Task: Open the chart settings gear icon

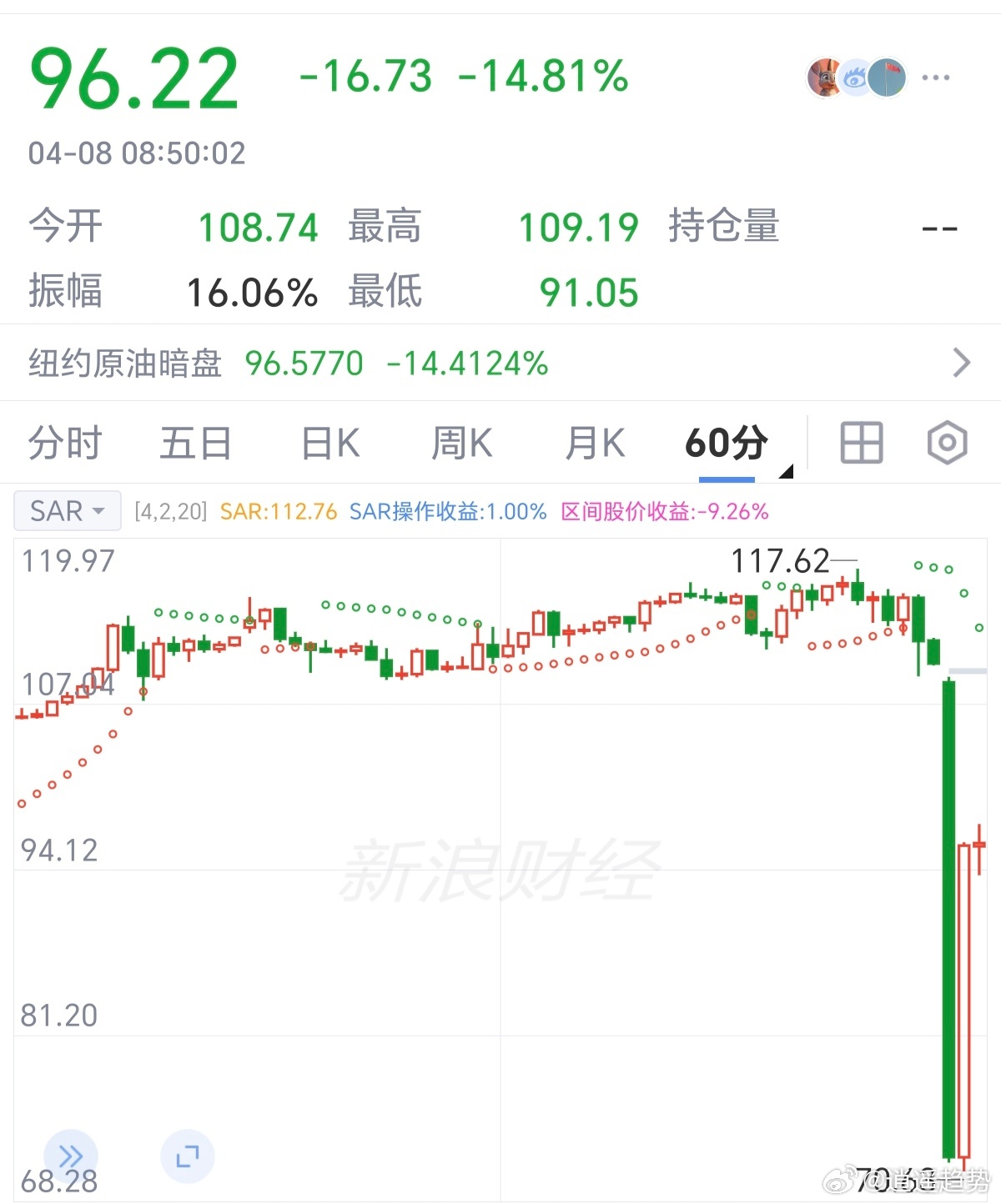Action: pyautogui.click(x=946, y=443)
